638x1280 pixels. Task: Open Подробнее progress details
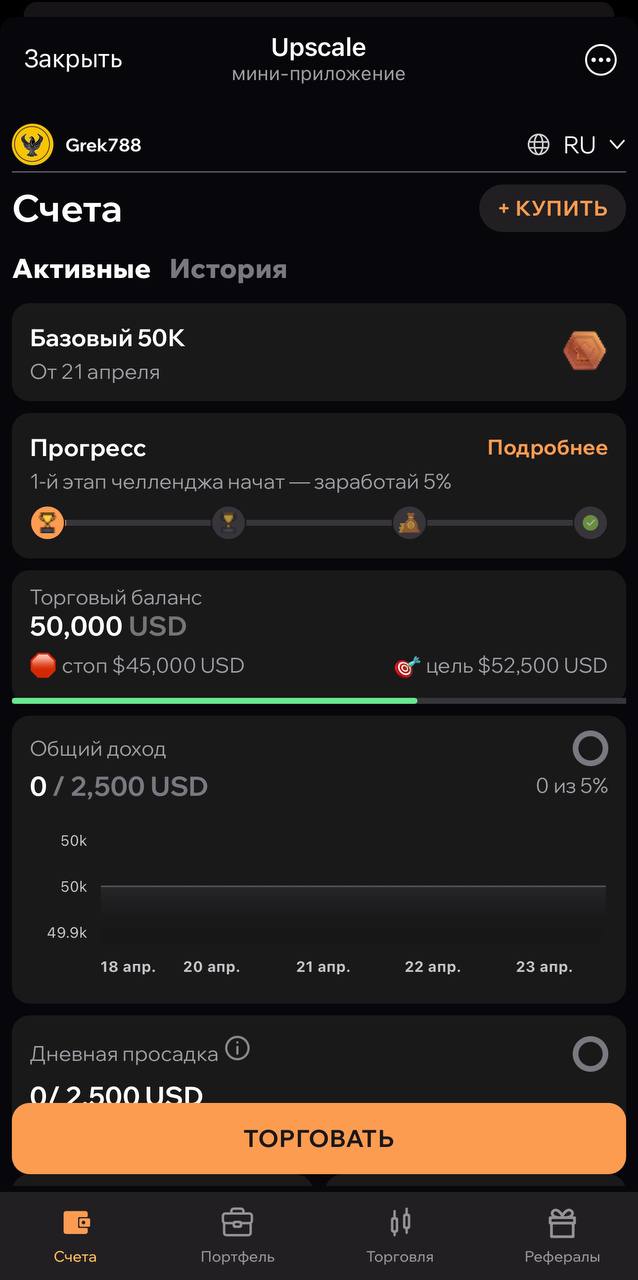[x=547, y=448]
